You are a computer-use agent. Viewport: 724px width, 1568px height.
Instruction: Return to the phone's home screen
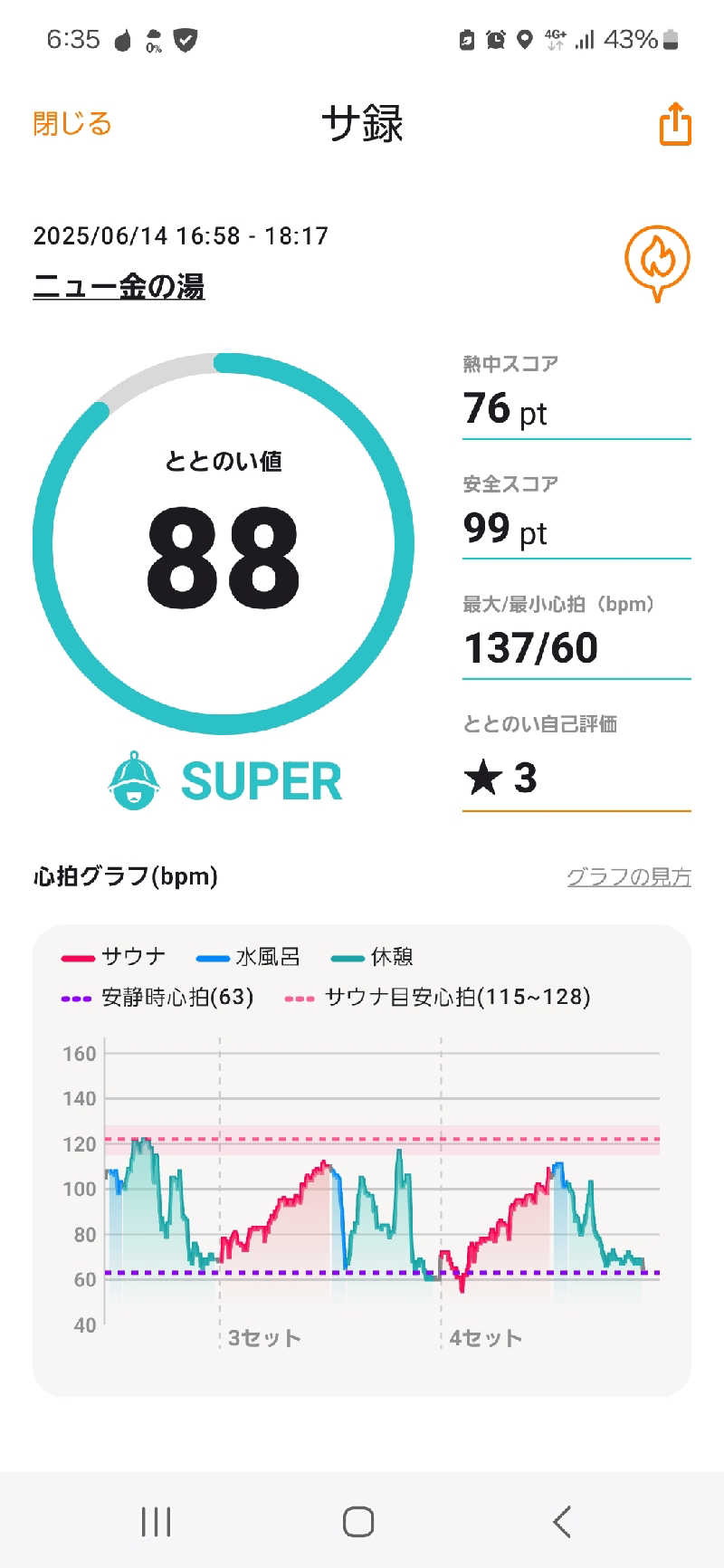[358, 1521]
